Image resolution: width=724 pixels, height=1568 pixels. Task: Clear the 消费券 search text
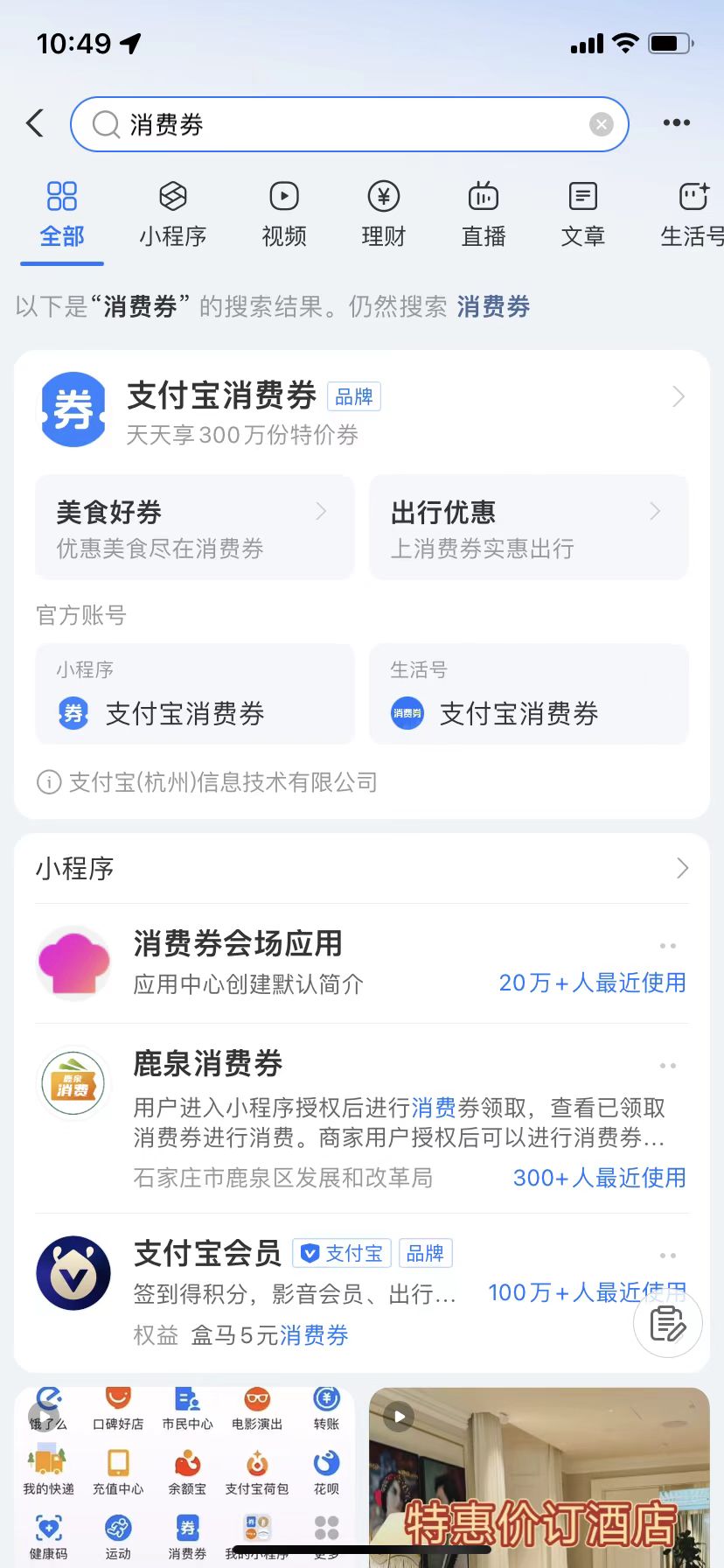[601, 125]
